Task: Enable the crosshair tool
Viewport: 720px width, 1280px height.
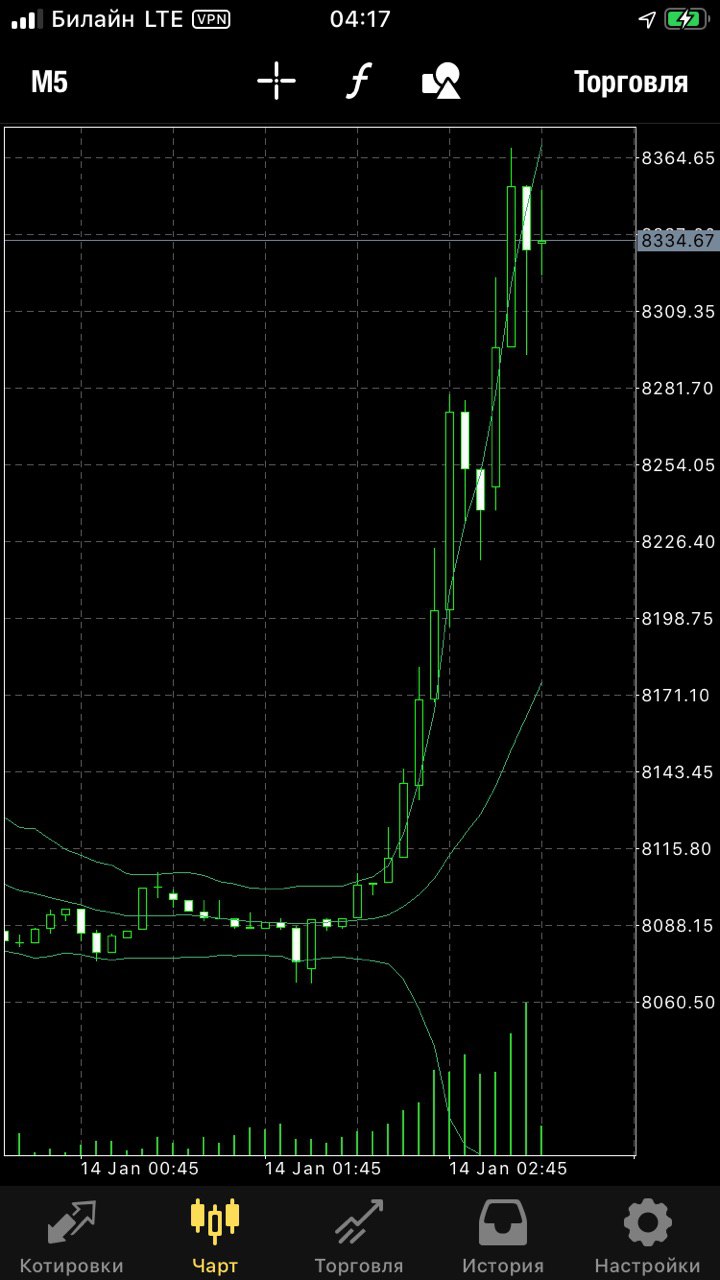Action: pos(276,81)
